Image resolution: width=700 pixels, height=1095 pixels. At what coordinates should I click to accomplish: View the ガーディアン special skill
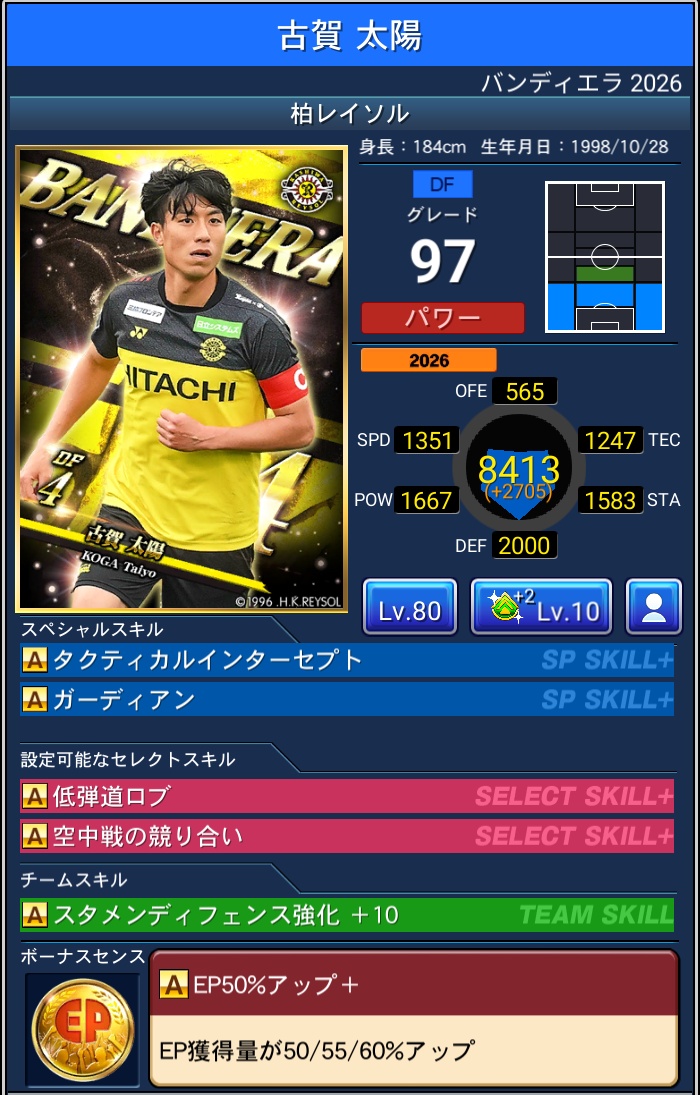pos(346,699)
